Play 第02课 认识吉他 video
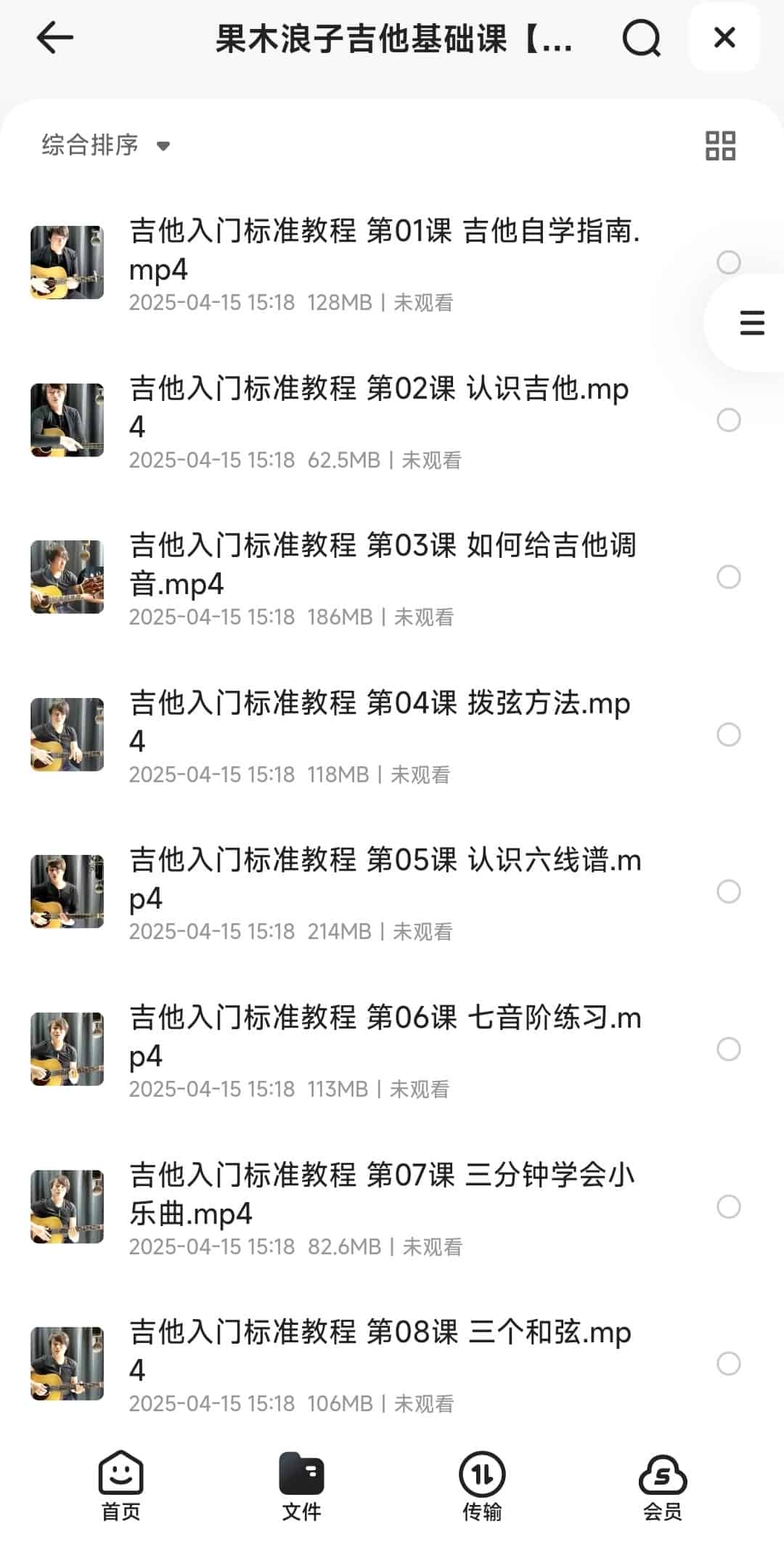The image size is (784, 1553). pos(379,407)
